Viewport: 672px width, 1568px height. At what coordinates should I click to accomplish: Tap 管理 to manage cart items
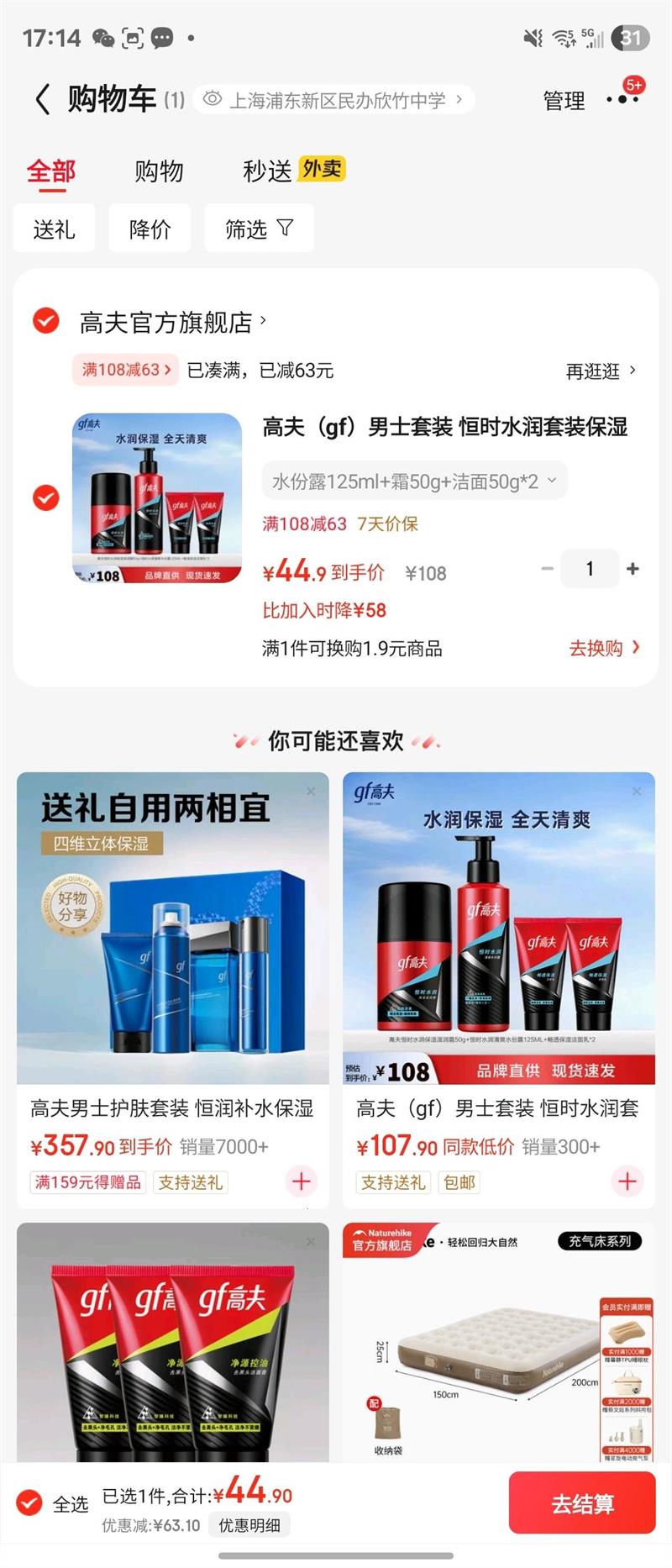[564, 101]
